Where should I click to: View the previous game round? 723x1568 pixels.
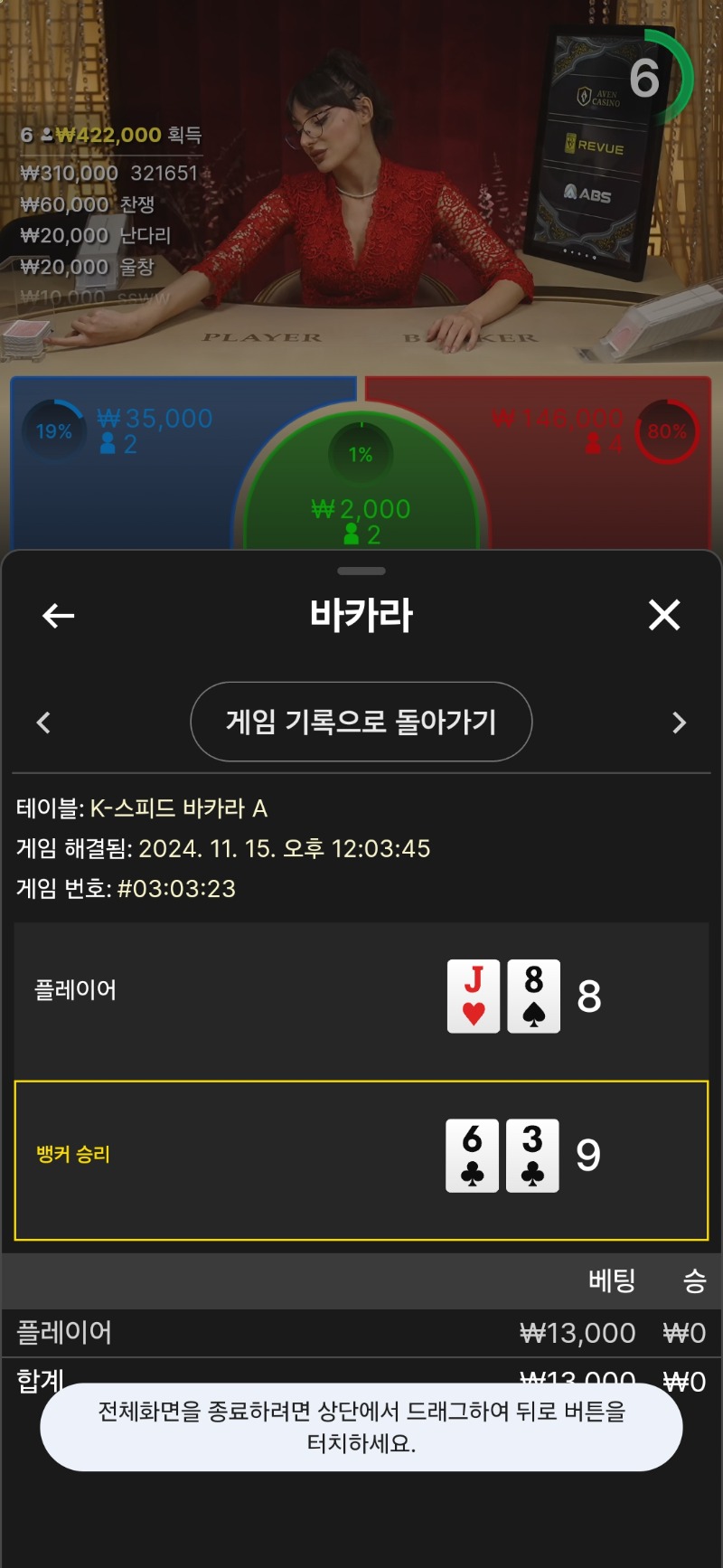[43, 723]
